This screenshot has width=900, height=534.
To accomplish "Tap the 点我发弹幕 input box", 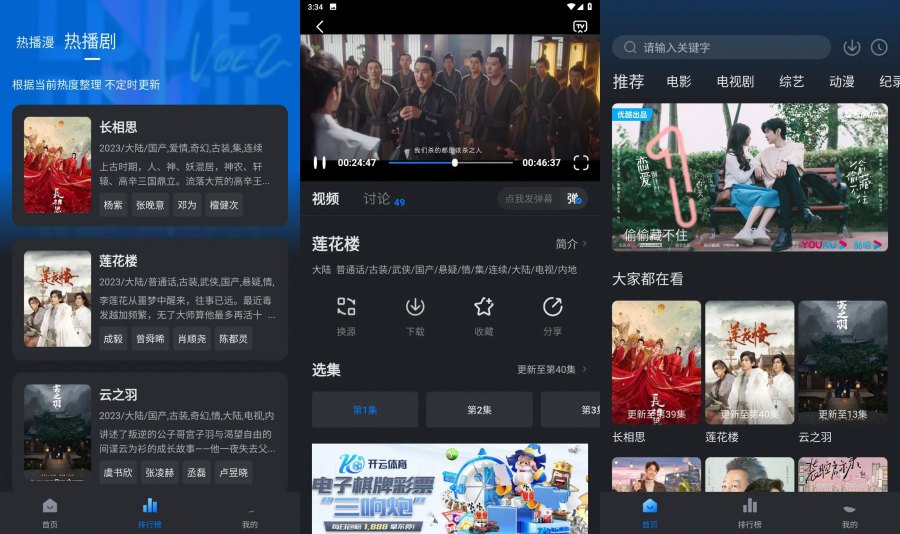I will tap(530, 199).
